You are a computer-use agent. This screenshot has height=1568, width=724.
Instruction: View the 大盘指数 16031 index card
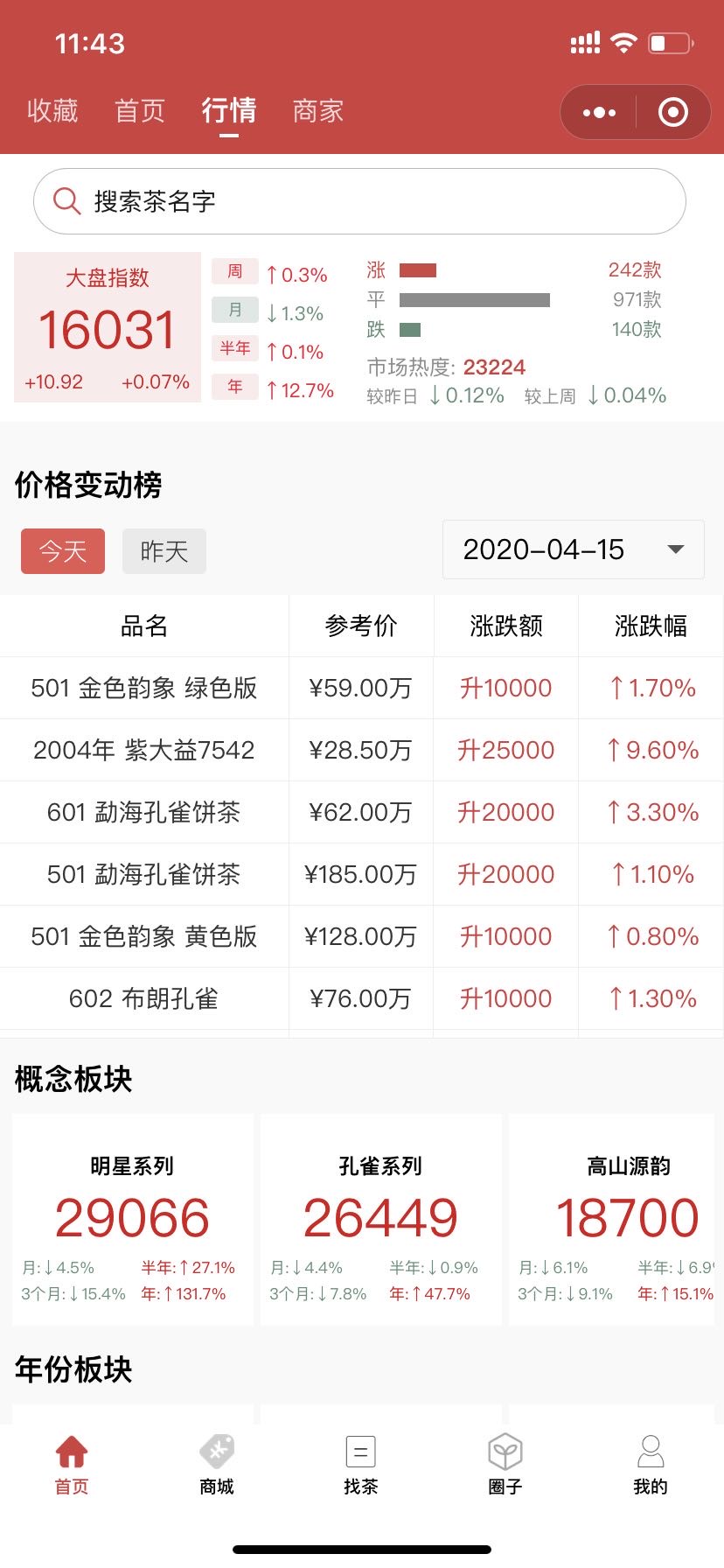[x=108, y=327]
